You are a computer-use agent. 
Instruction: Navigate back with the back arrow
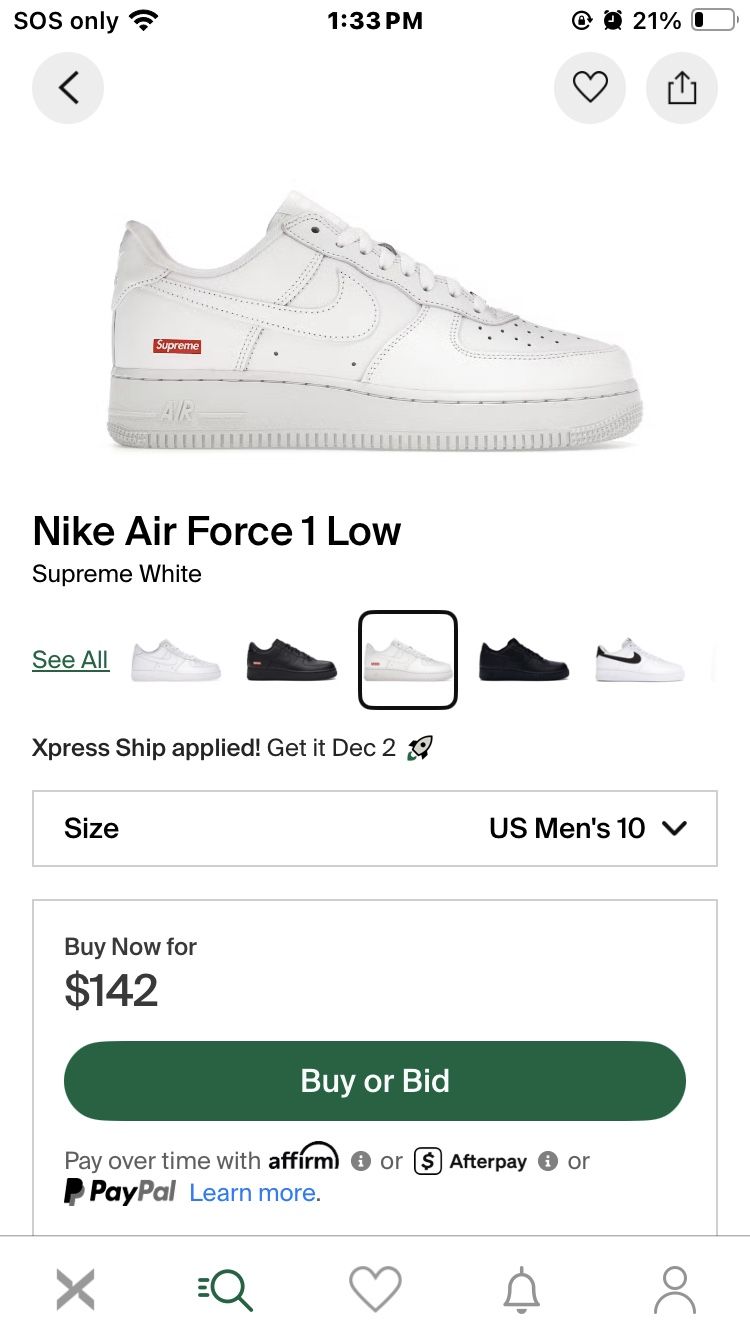[x=68, y=88]
